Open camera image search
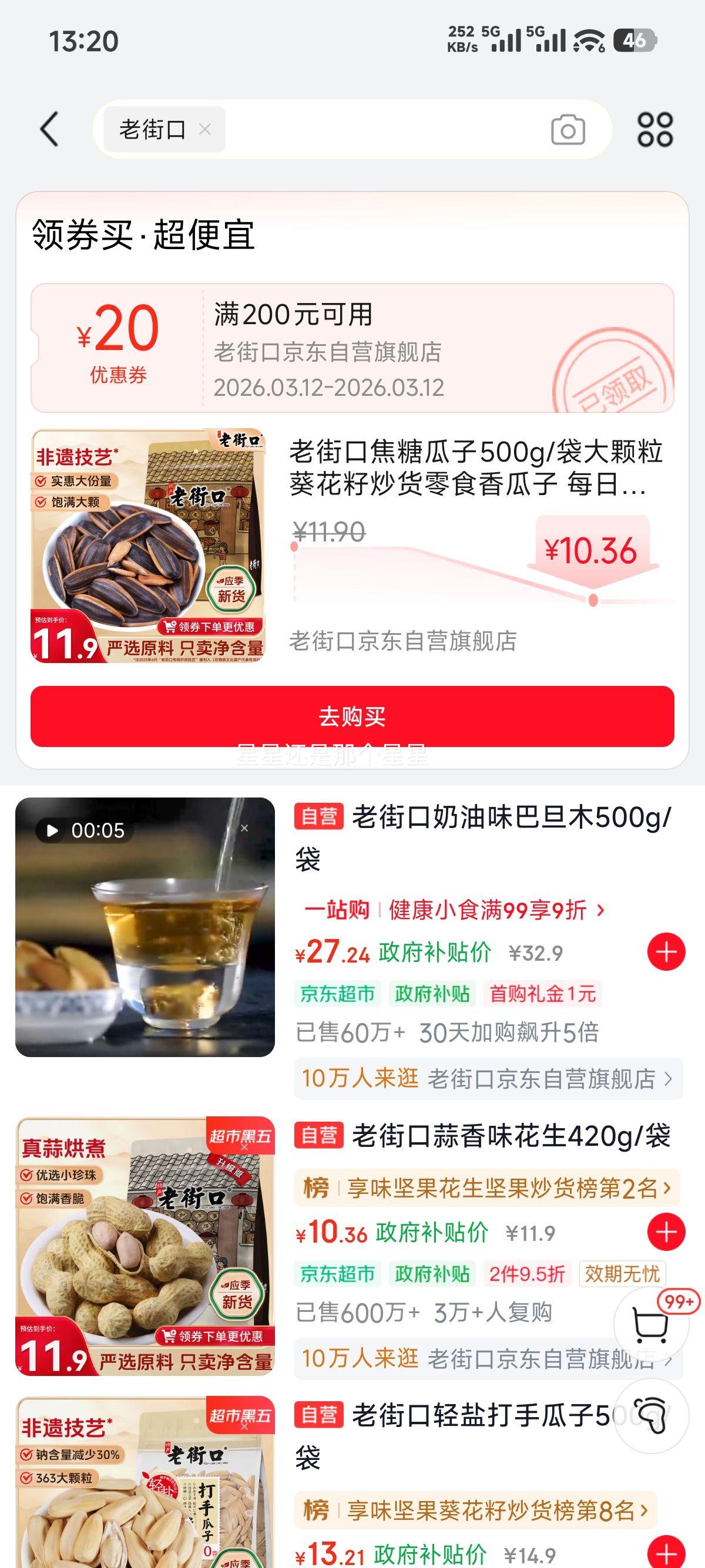Viewport: 705px width, 1568px height. click(568, 130)
